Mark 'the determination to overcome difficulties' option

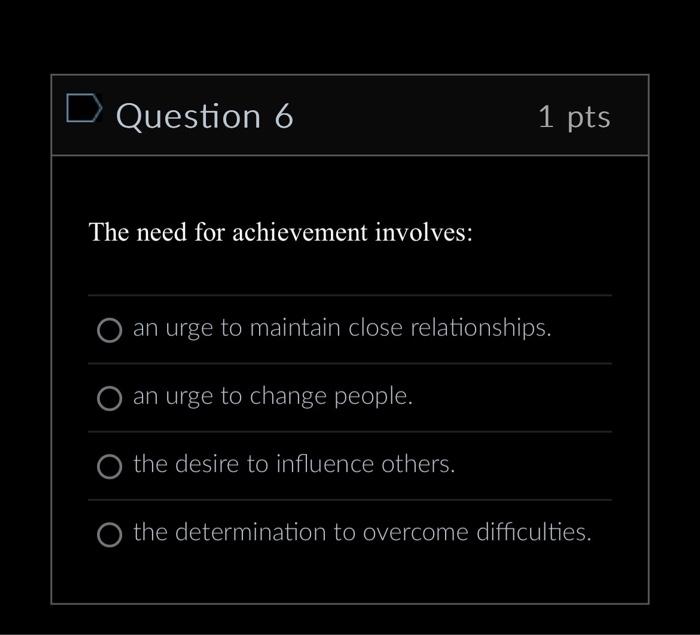click(x=110, y=534)
